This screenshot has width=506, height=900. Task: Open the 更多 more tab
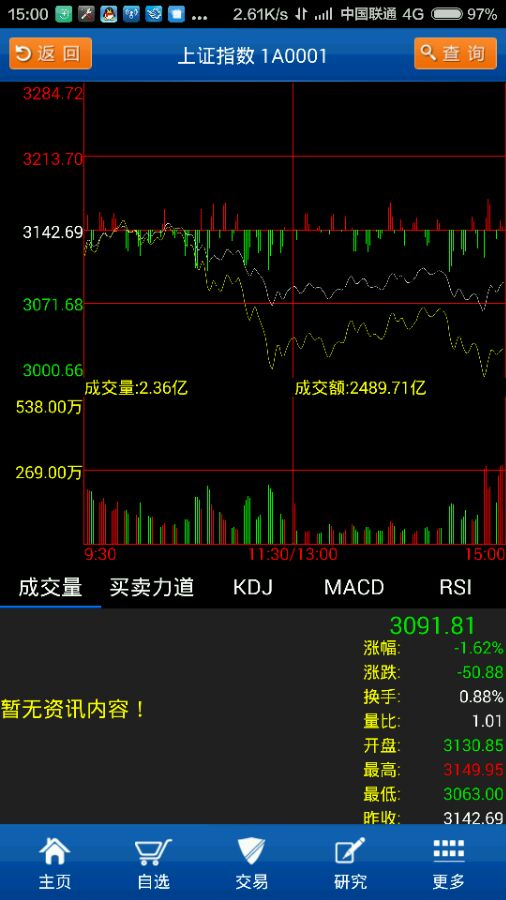449,863
